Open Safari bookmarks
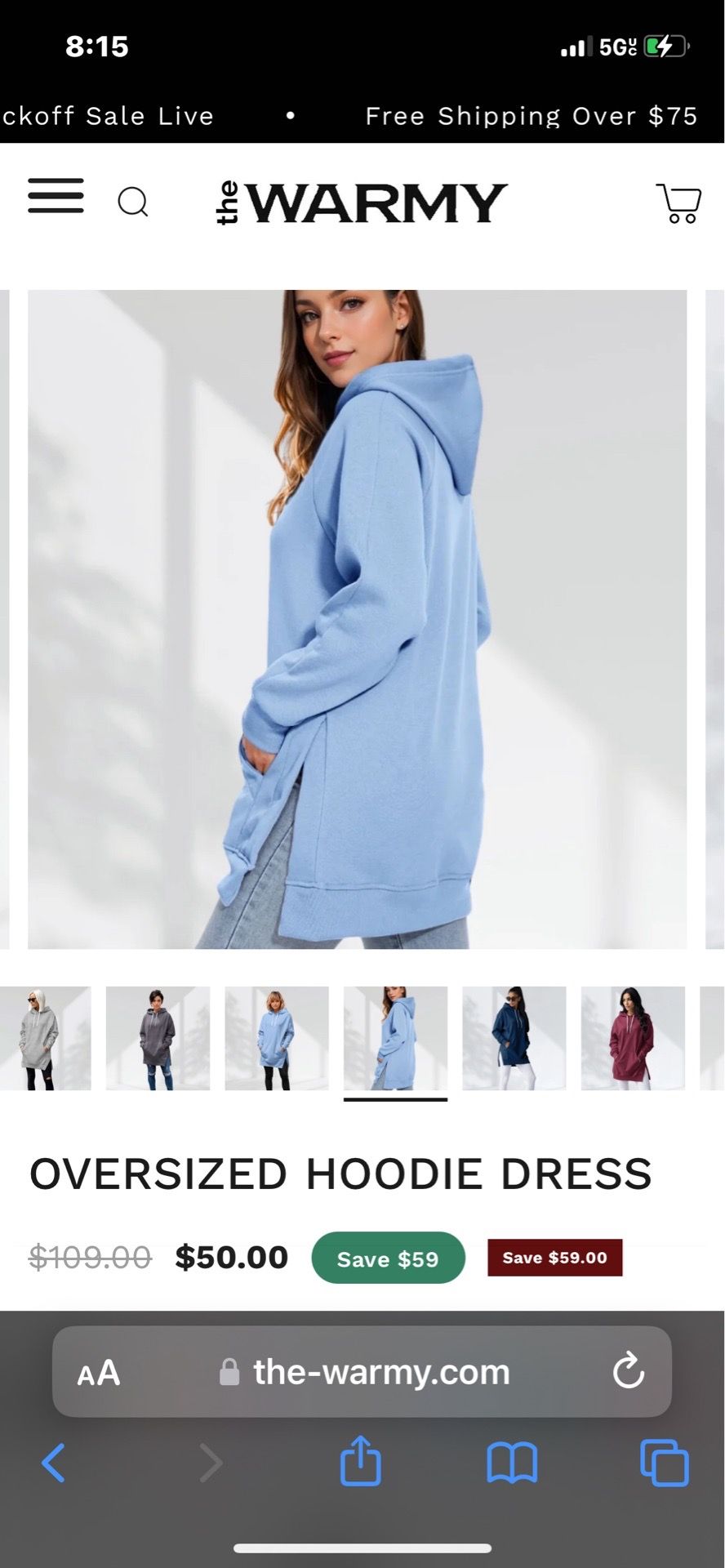 coord(512,1462)
